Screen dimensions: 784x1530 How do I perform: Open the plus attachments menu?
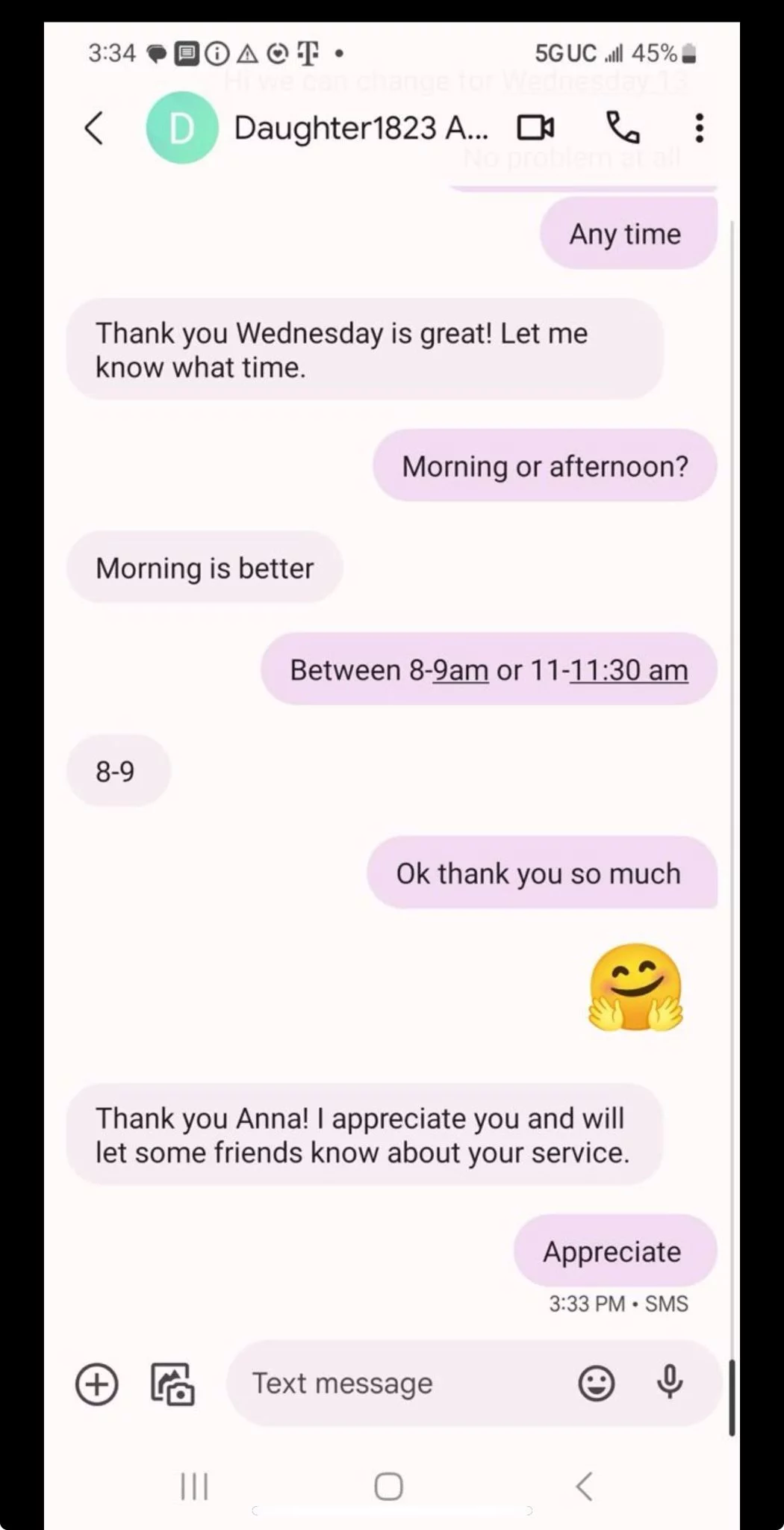click(97, 1384)
